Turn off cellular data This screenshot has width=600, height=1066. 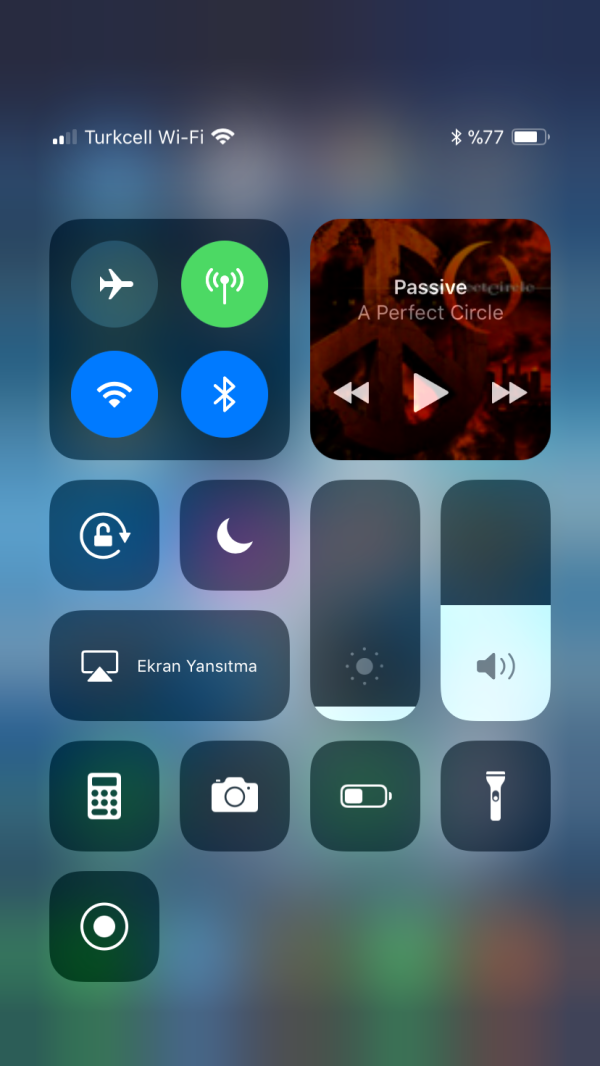click(x=224, y=285)
